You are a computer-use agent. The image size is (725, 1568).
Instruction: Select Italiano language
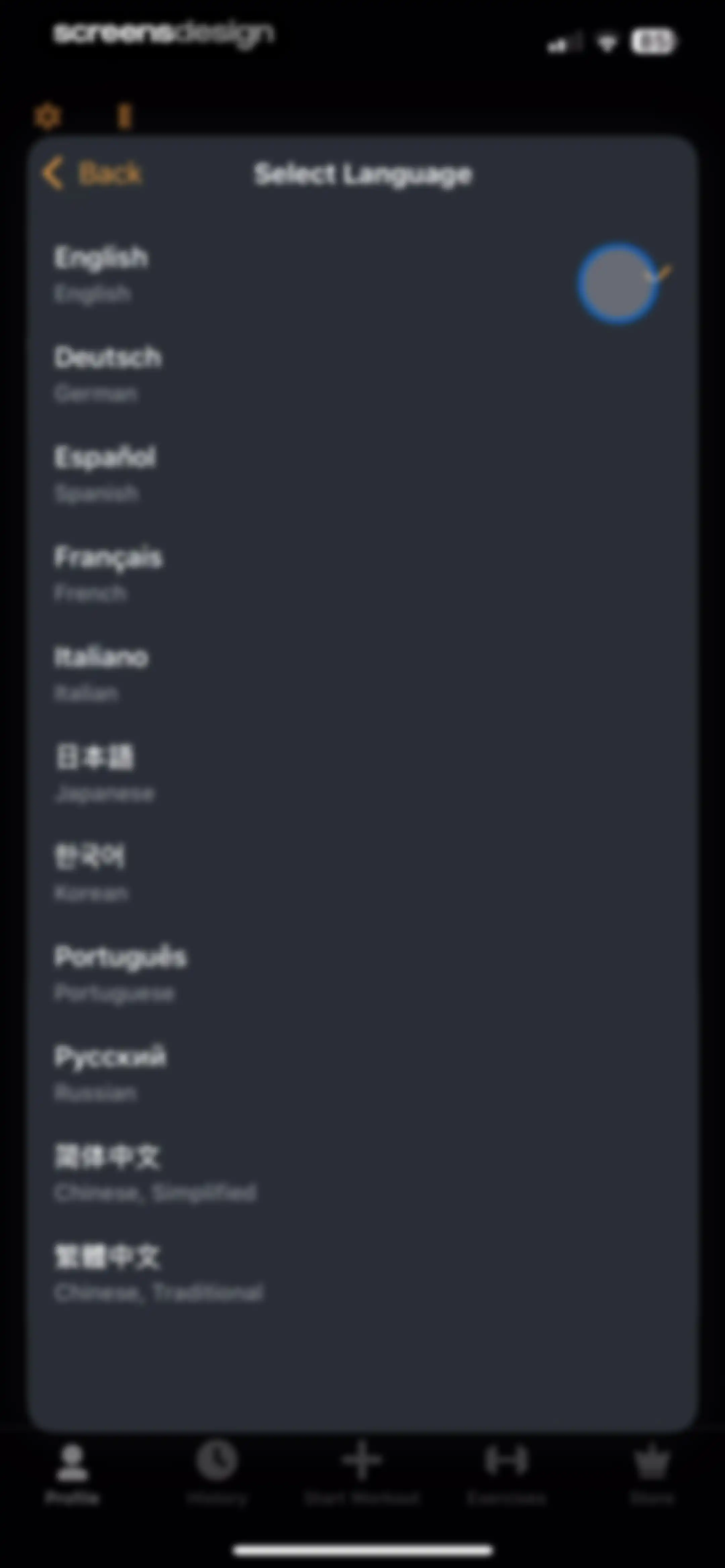point(362,674)
